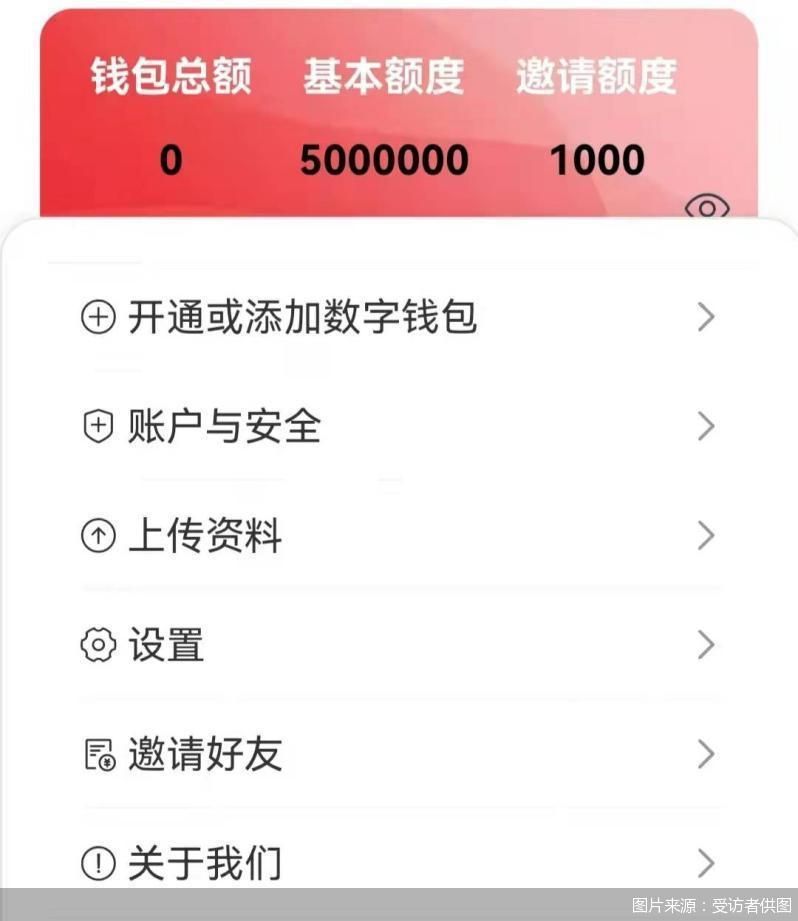Open the 邀请好友 option
The image size is (798, 921).
204,755
